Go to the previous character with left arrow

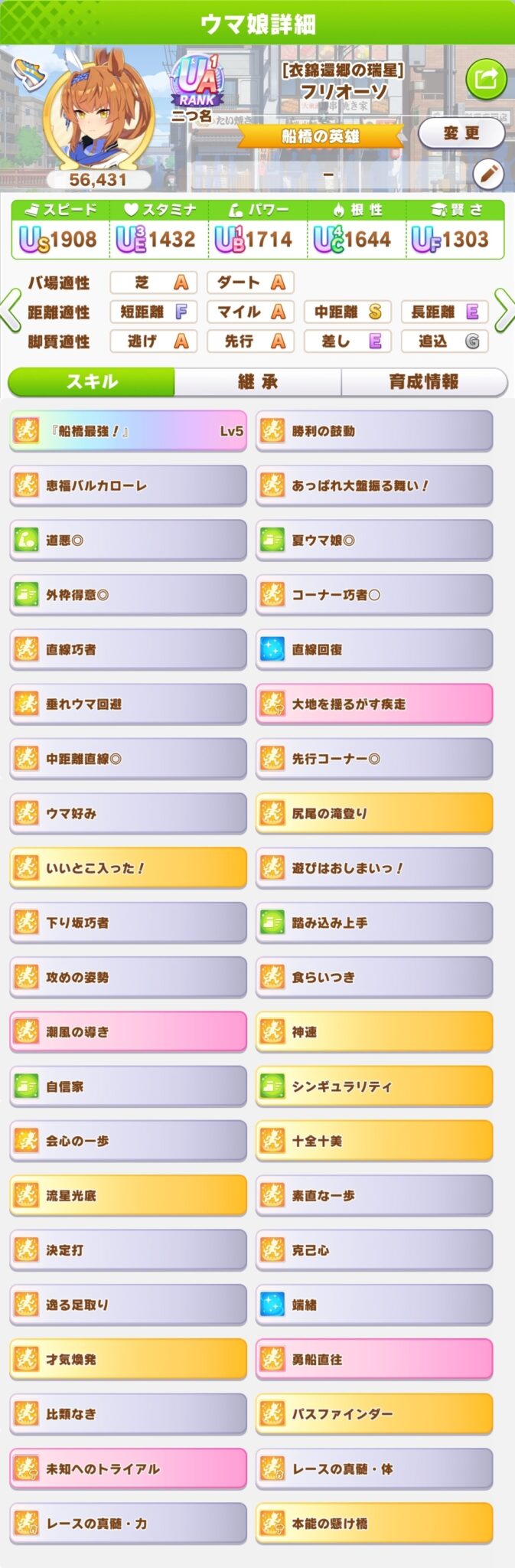click(x=11, y=311)
